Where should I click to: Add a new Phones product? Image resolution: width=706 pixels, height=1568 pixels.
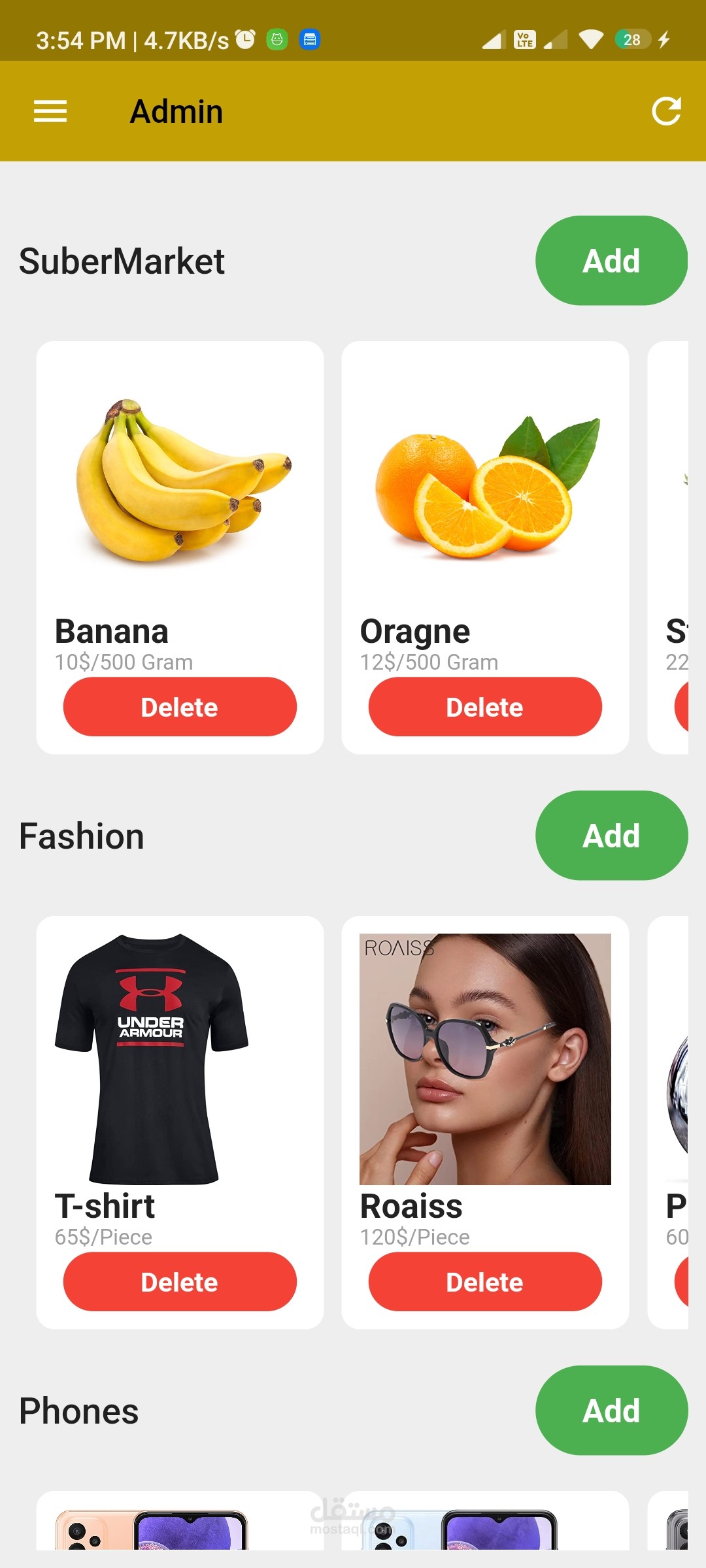click(x=611, y=1411)
